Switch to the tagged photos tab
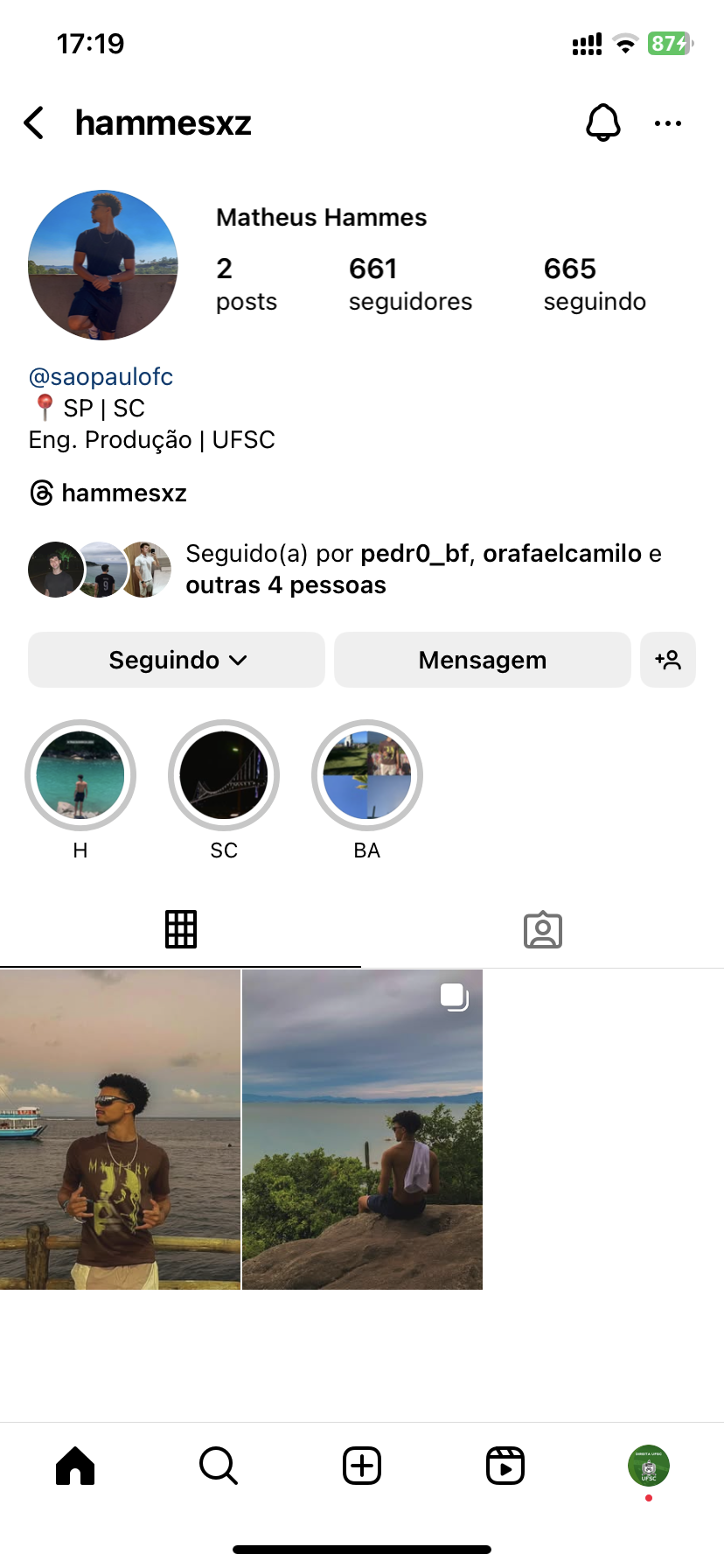Image resolution: width=724 pixels, height=1568 pixels. 542,929
